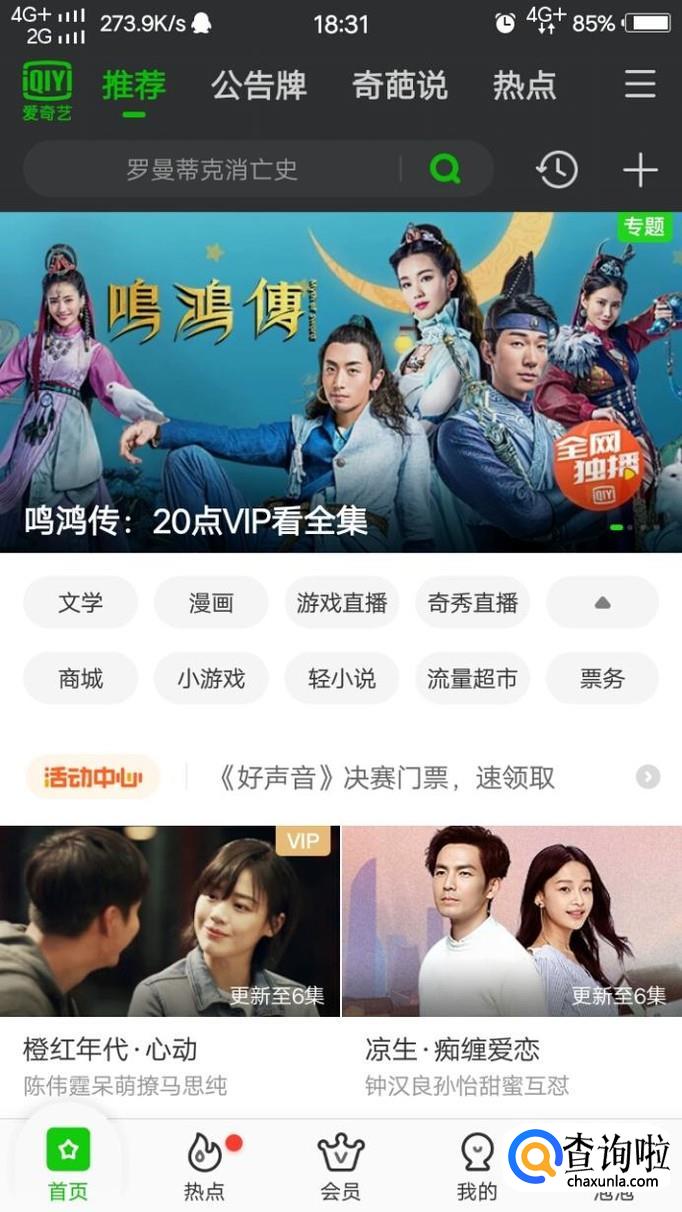Open the 票务 ticketing chip
This screenshot has height=1212, width=682.
602,679
